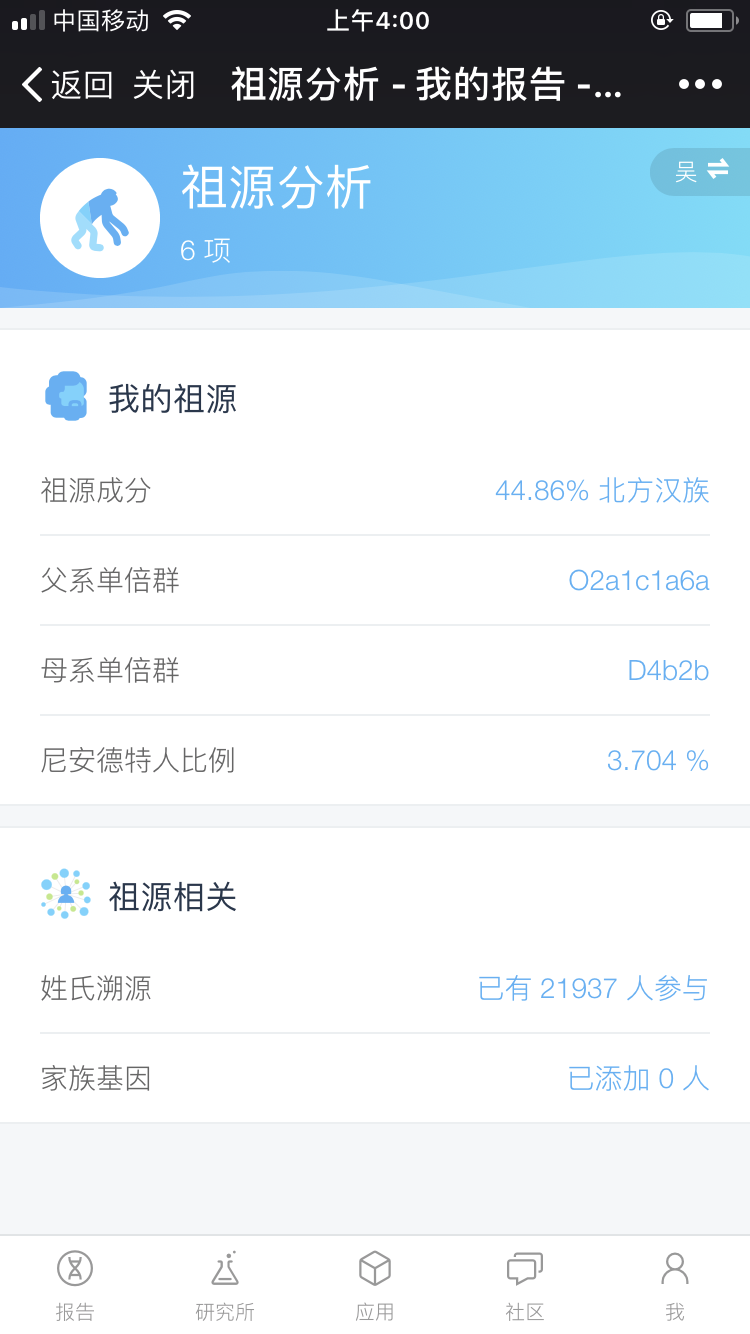Open the 姓氏溯源 row

tap(375, 988)
